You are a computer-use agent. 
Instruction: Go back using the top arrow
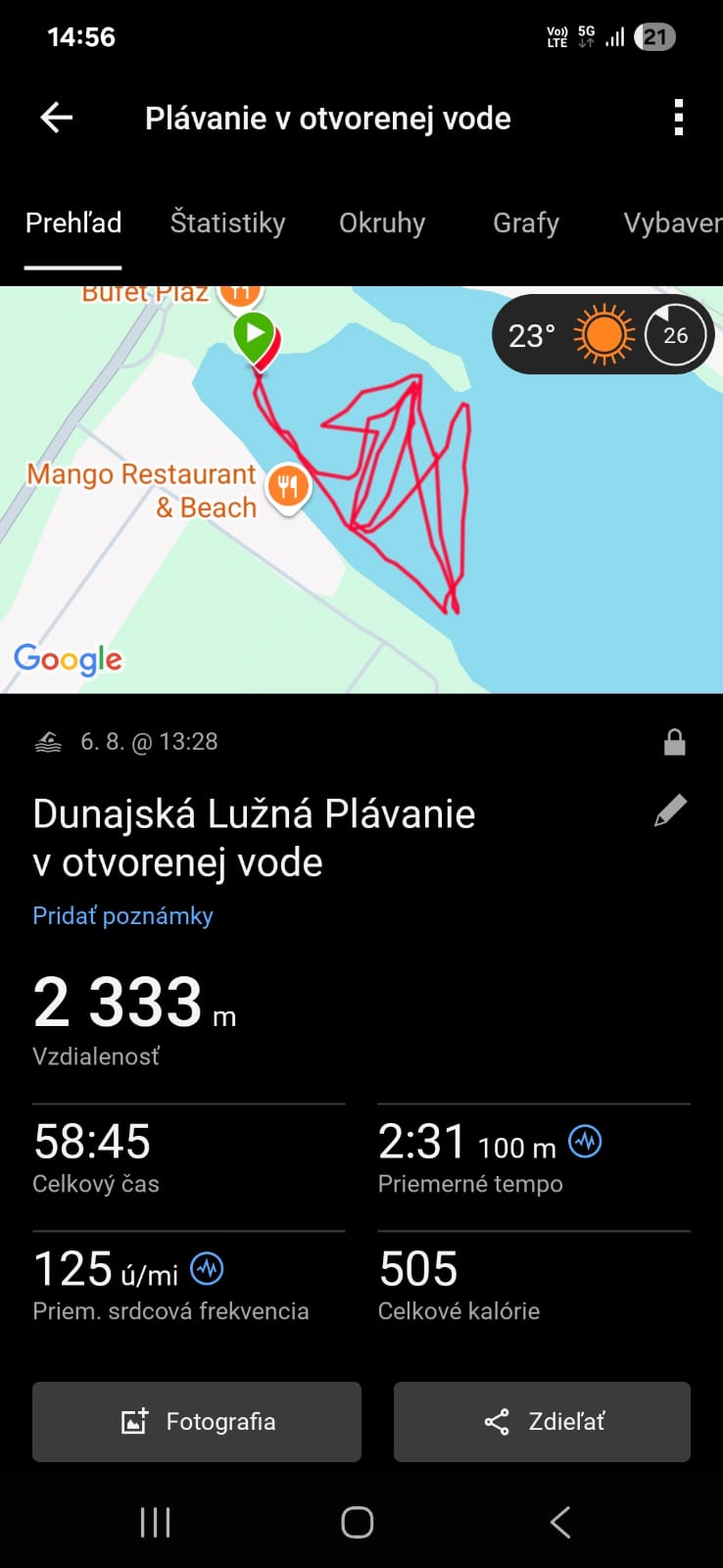coord(57,118)
